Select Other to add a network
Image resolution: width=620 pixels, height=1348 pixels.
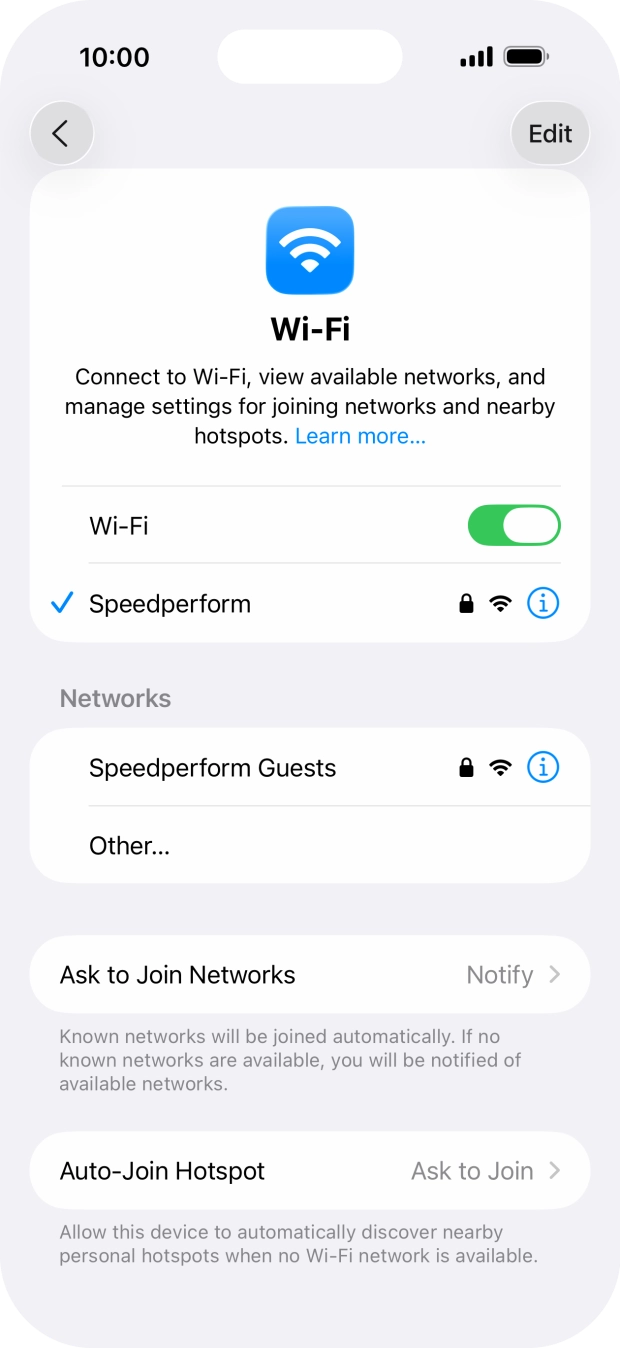(130, 846)
